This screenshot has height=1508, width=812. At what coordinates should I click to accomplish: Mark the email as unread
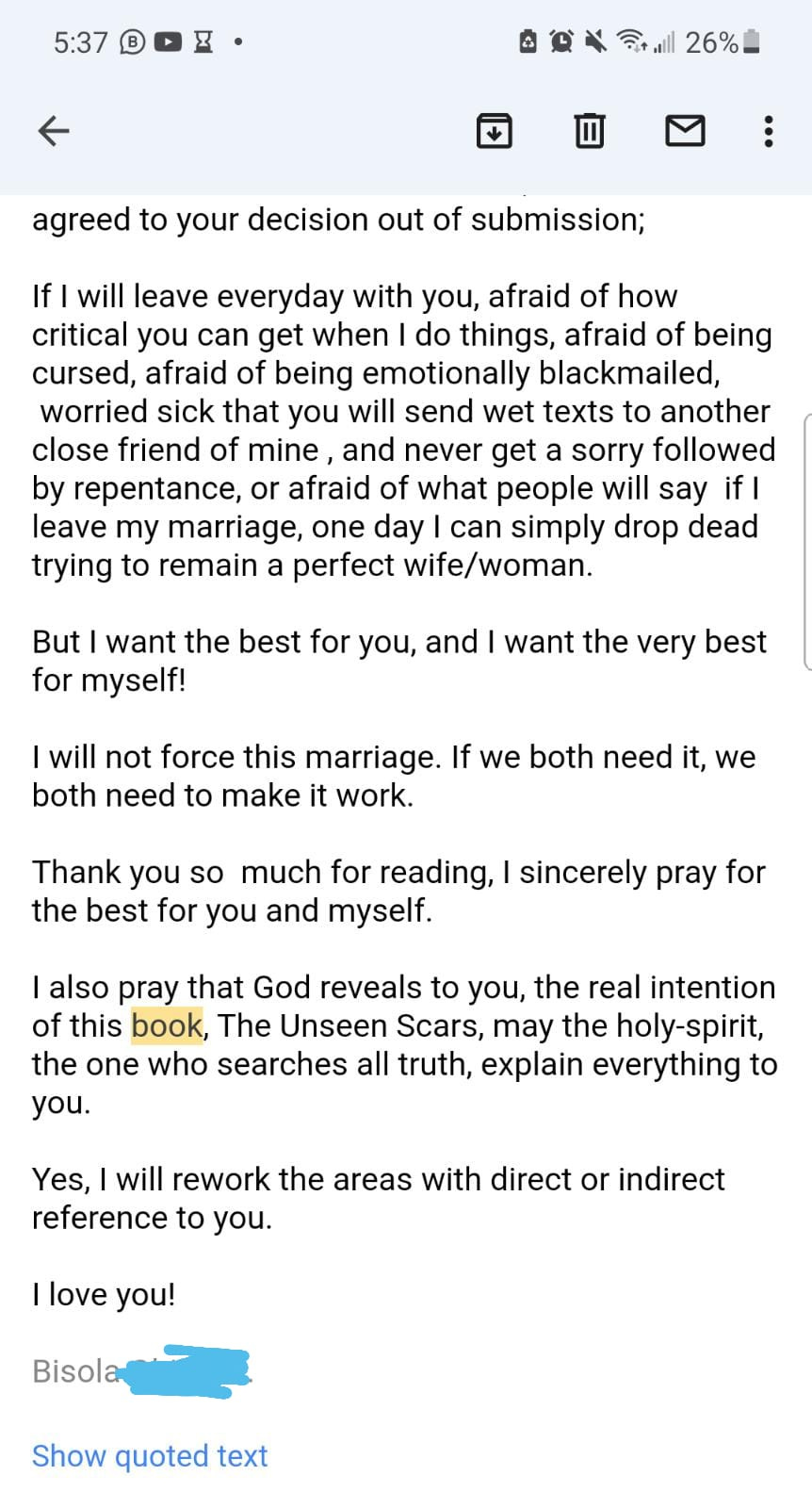pos(685,131)
